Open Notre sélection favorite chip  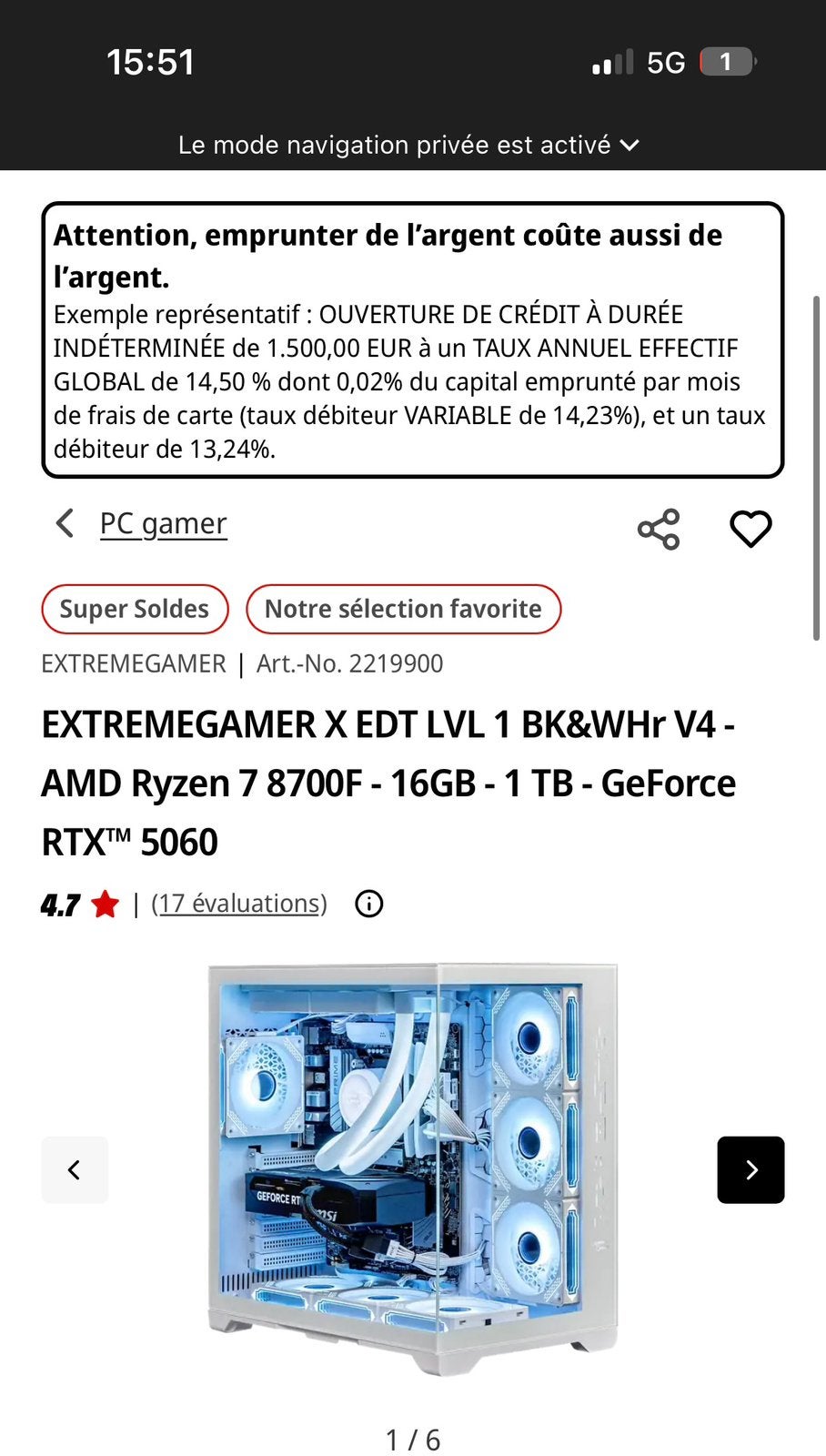click(403, 609)
